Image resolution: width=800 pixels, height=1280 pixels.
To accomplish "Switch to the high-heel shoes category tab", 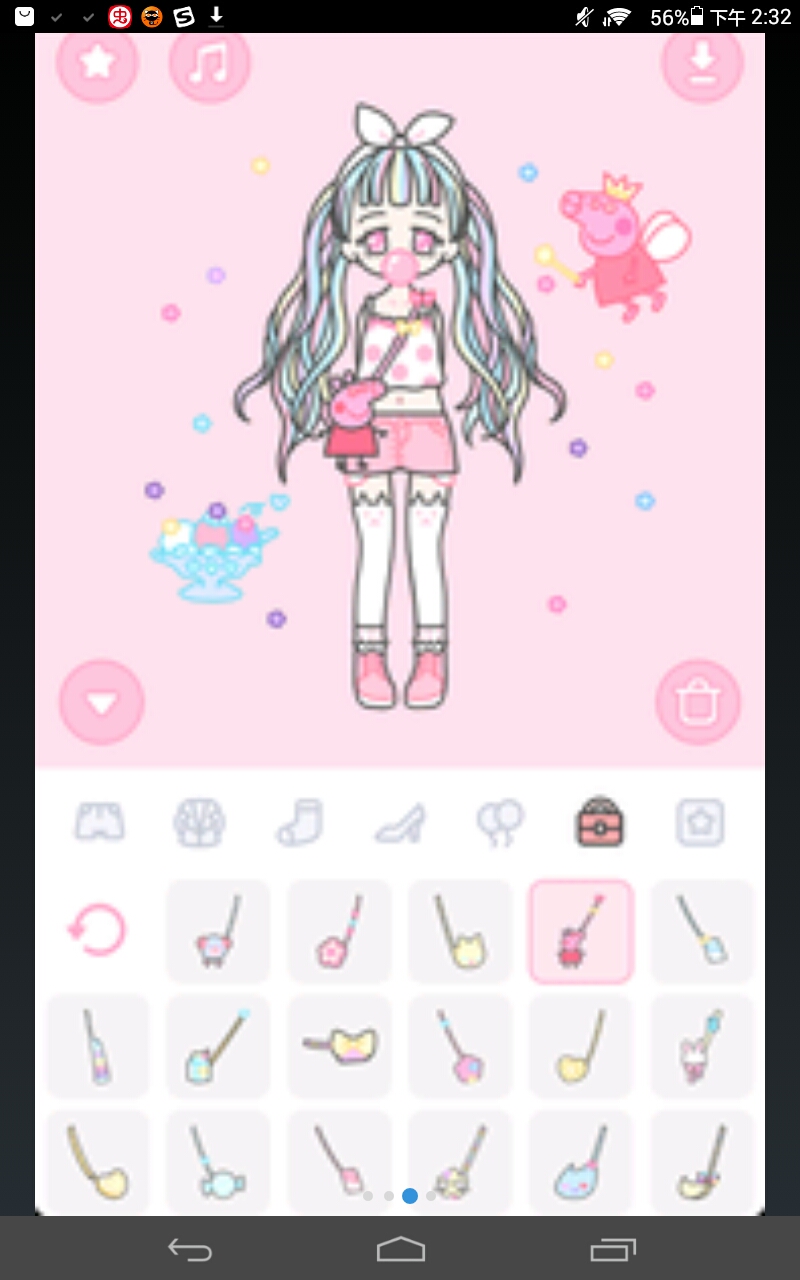I will point(400,822).
